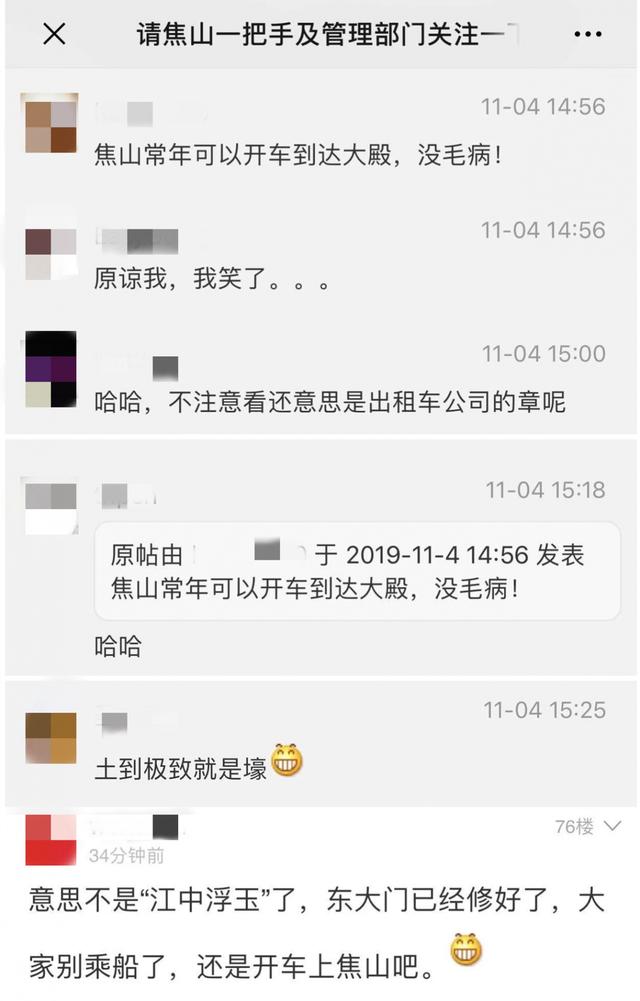Open avatar of the 15:18 哈哈 reply
This screenshot has height=1001, width=640.
coord(50,508)
